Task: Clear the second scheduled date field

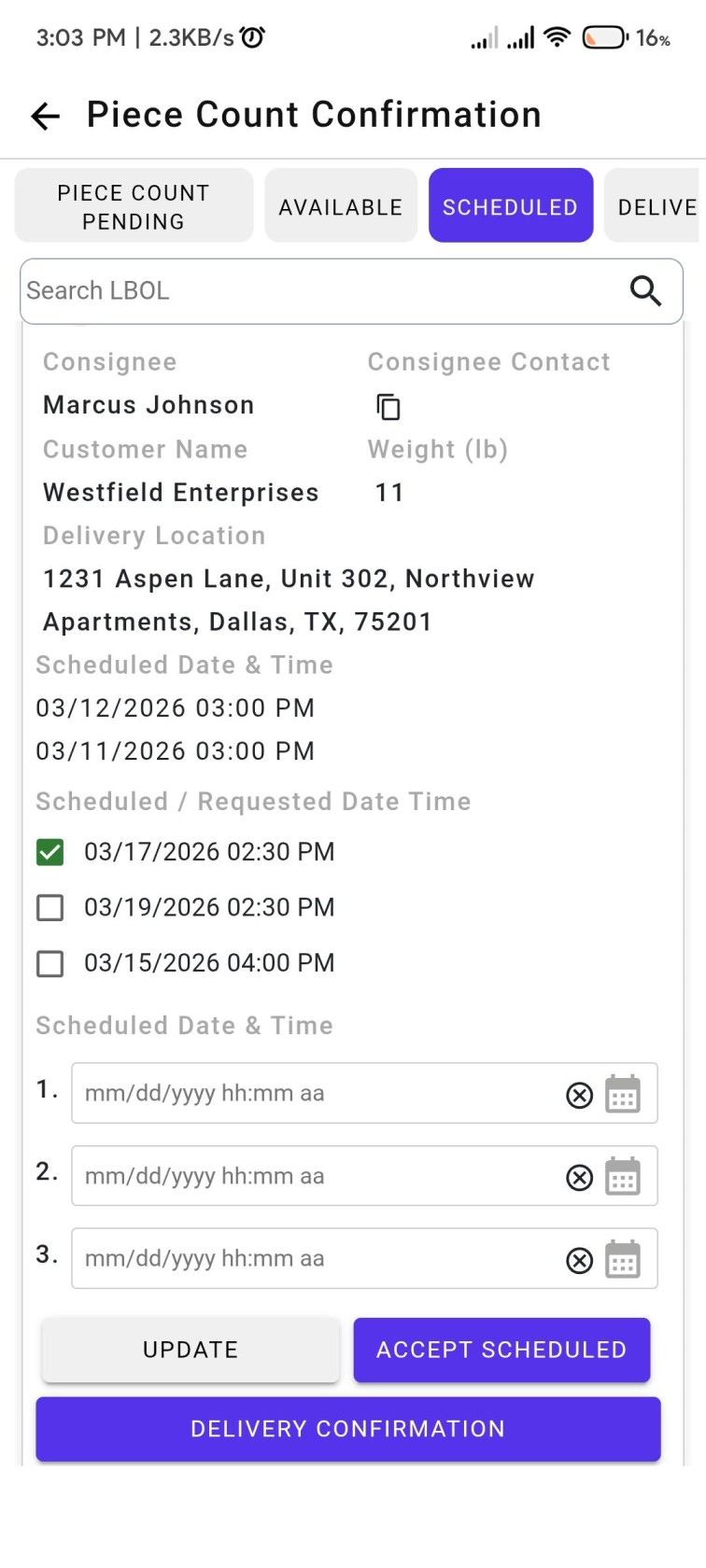Action: coord(580,1178)
